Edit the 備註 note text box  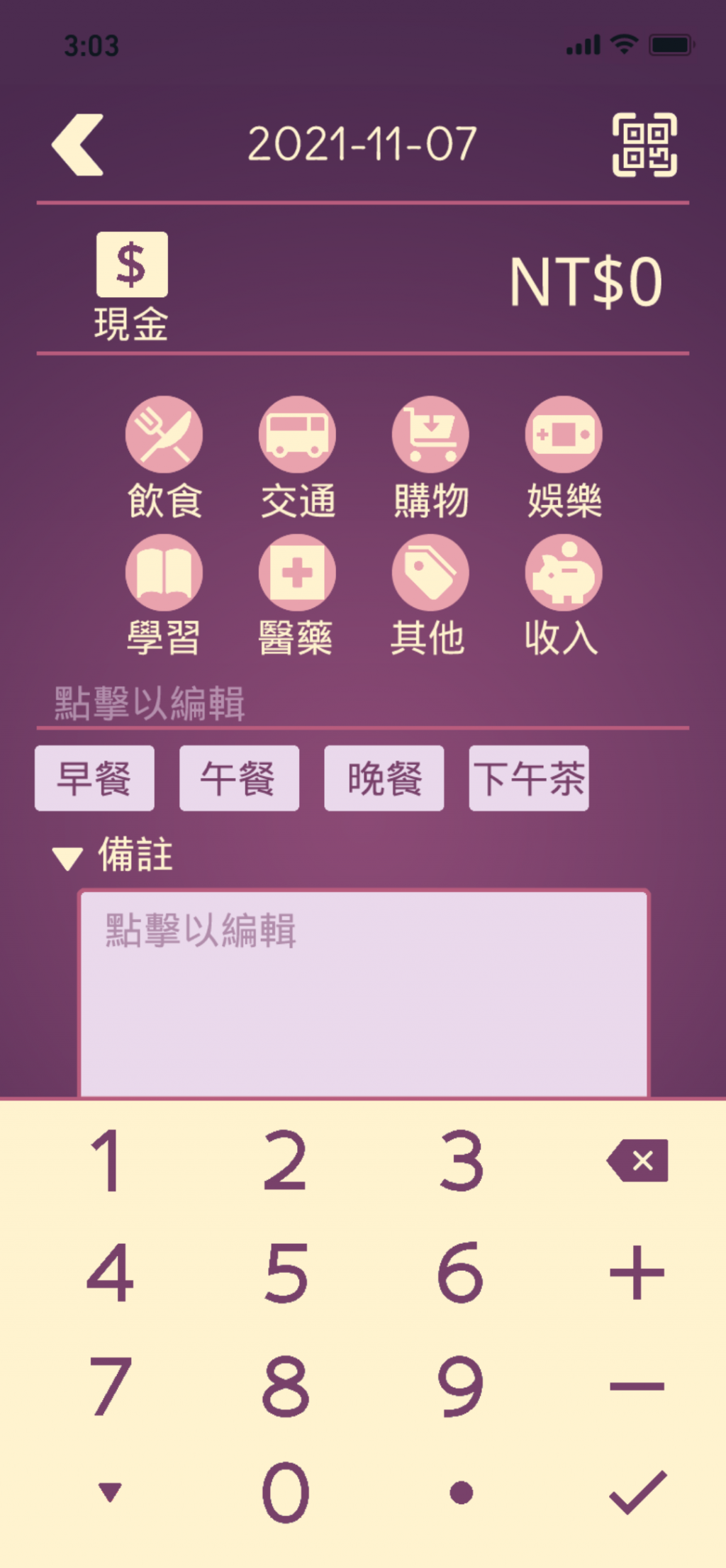click(x=363, y=993)
